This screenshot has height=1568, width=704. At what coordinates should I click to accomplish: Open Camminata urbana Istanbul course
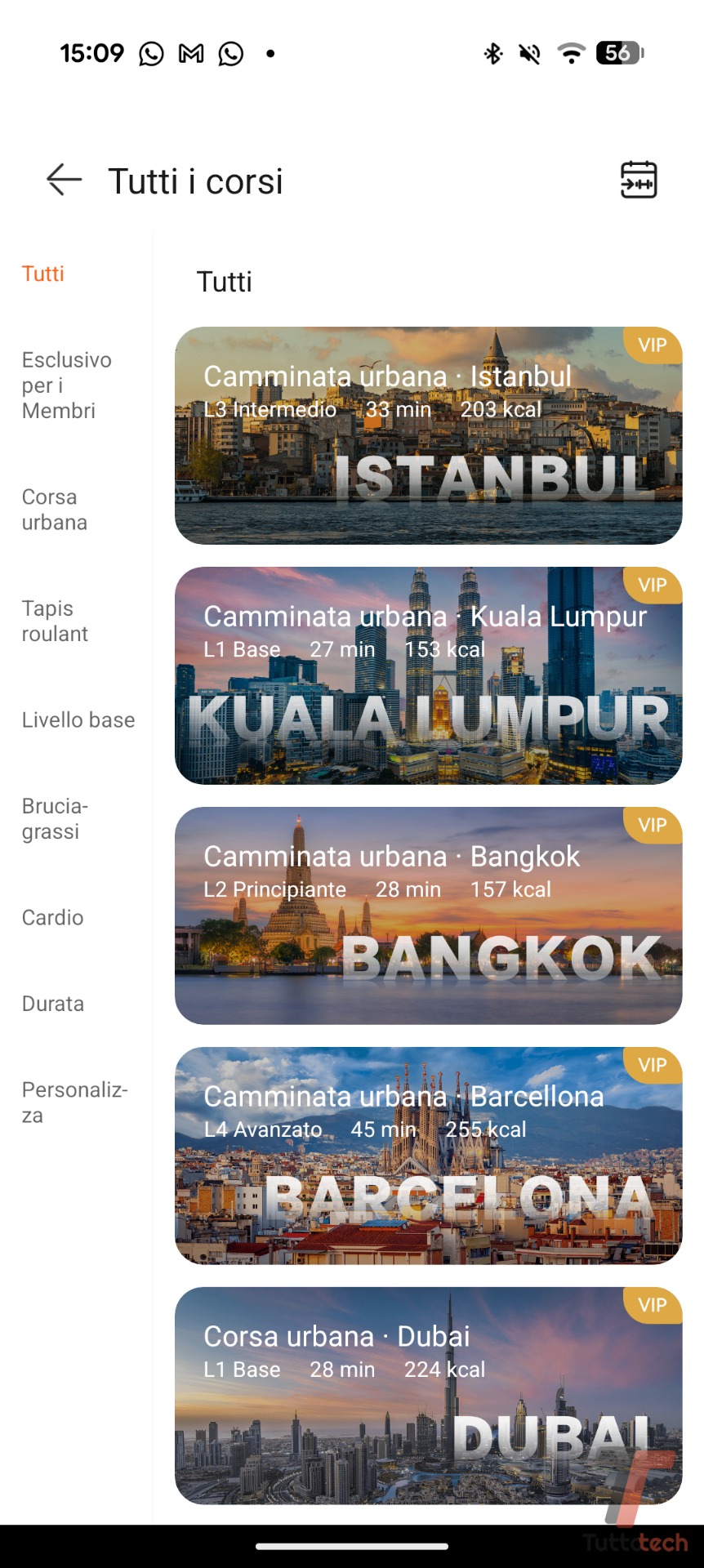428,436
